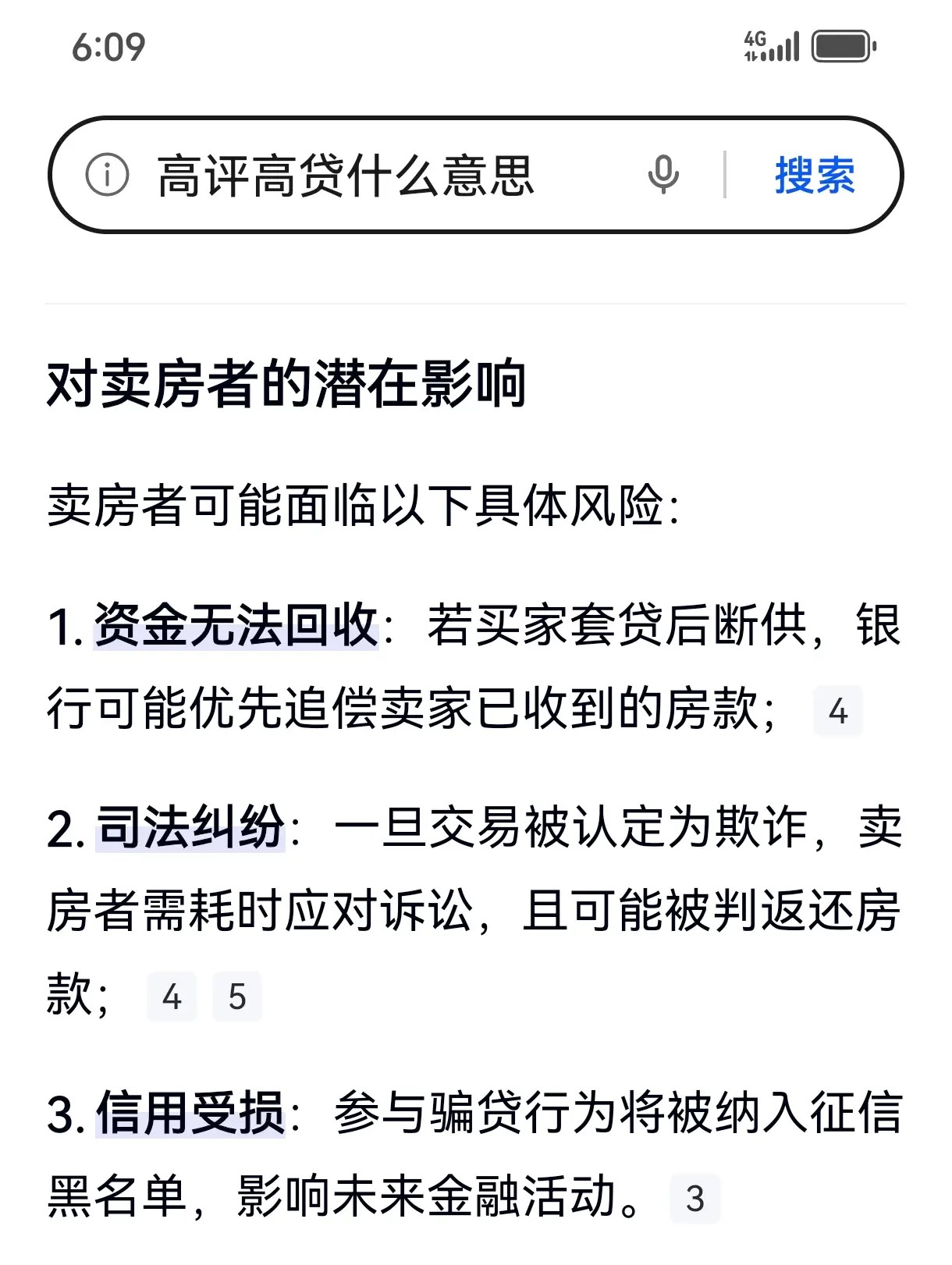Tap the highlighted term 信用受损
The height and width of the screenshot is (1265, 952).
pyautogui.click(x=190, y=1114)
